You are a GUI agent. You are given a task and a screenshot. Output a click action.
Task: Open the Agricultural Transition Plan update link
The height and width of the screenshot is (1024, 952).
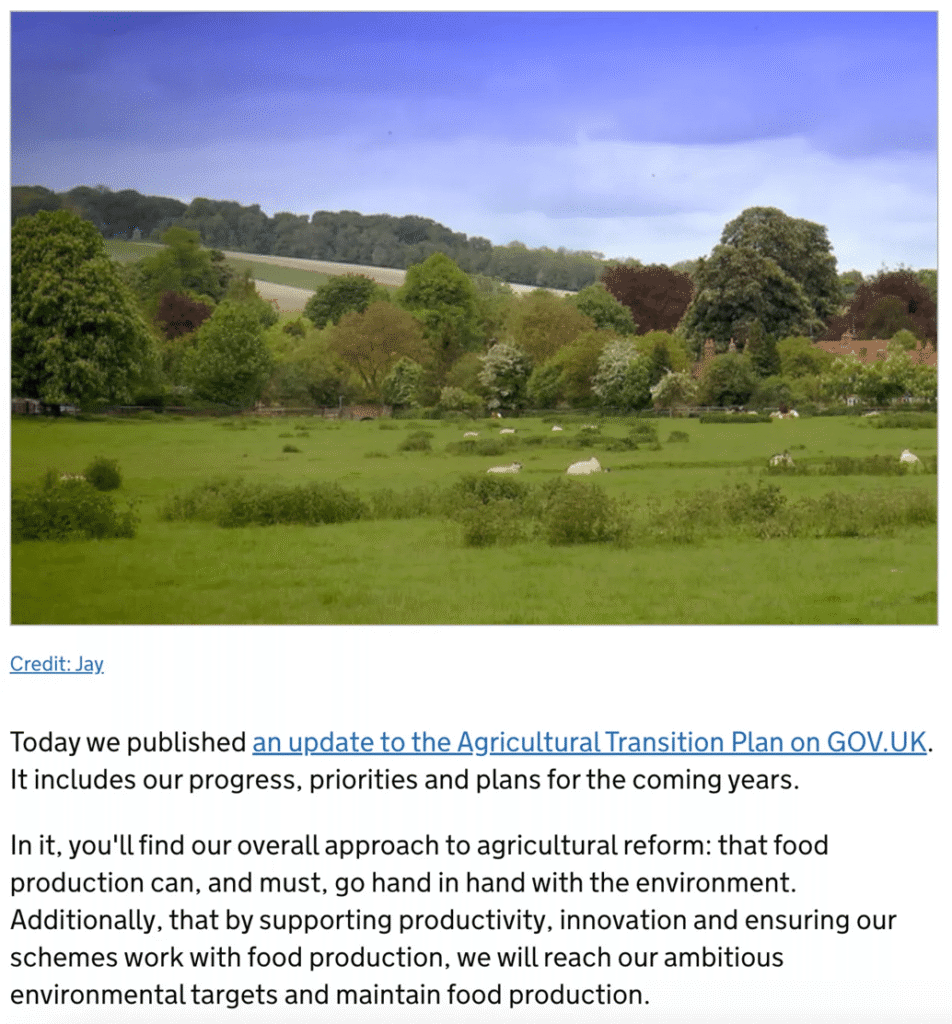click(x=589, y=742)
